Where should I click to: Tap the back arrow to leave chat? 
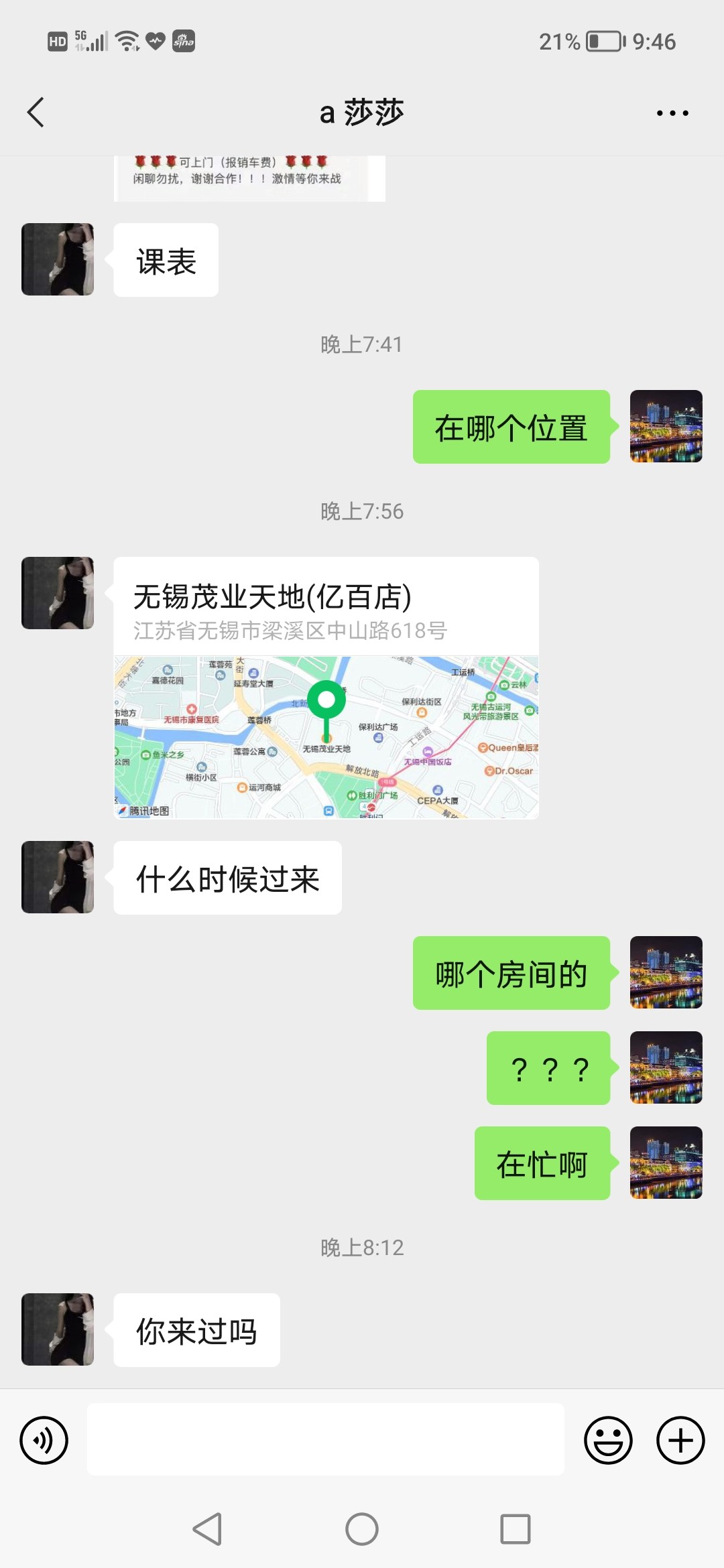35,111
